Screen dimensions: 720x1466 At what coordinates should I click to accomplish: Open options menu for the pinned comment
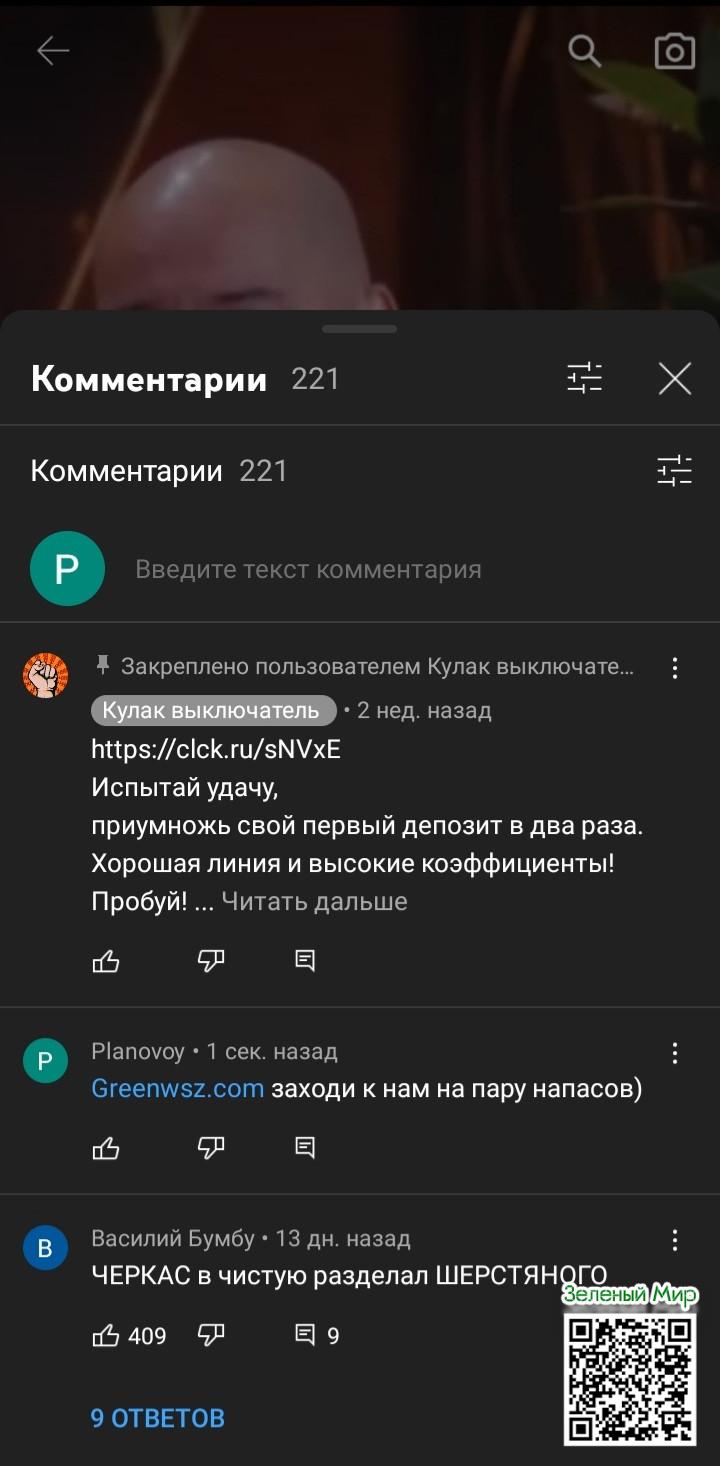[675, 668]
